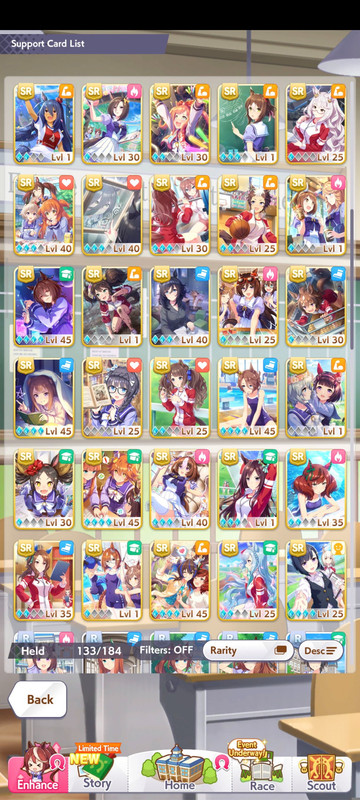Viewport: 360px width, 800px height.
Task: Toggle the Desc sort order
Action: [x=321, y=651]
